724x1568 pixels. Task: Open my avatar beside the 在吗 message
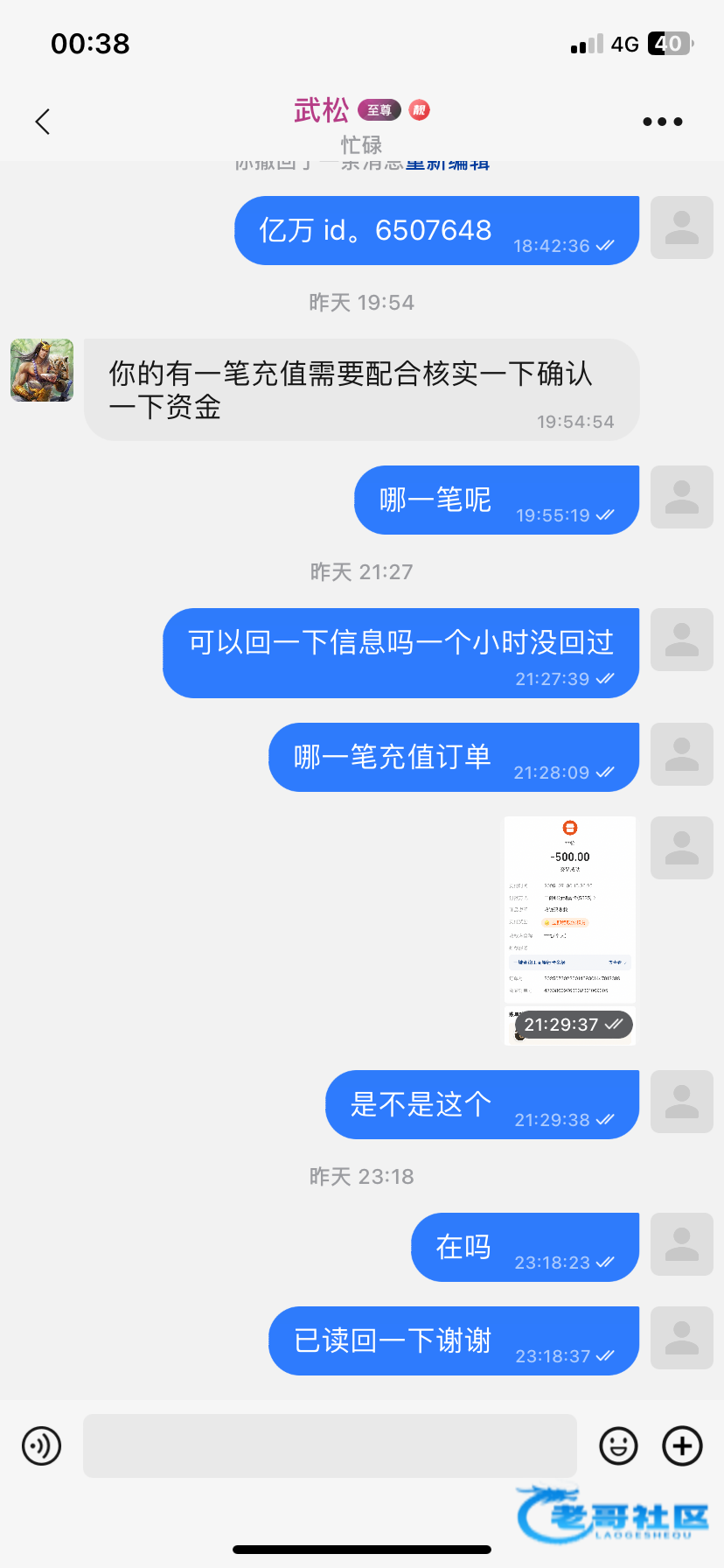pos(682,1244)
